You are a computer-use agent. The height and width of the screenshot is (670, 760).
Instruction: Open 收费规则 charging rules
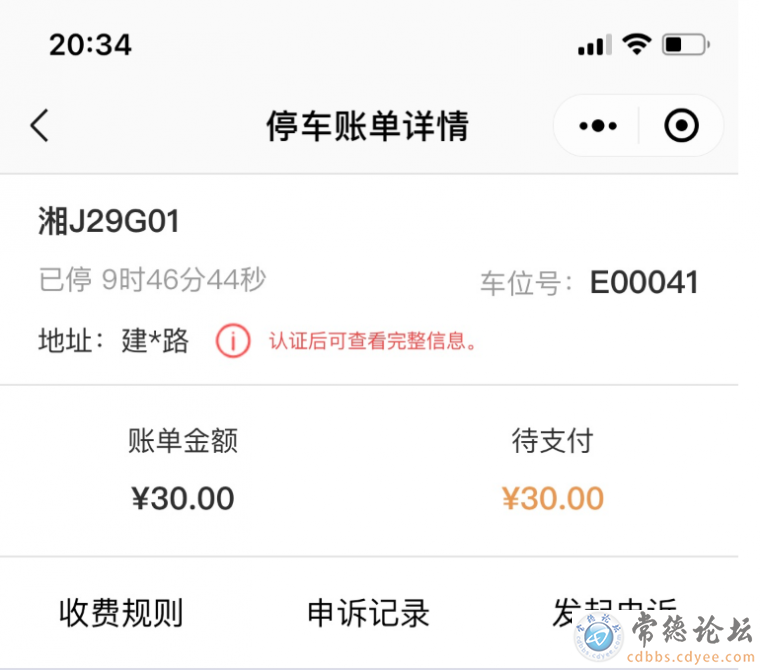[121, 612]
